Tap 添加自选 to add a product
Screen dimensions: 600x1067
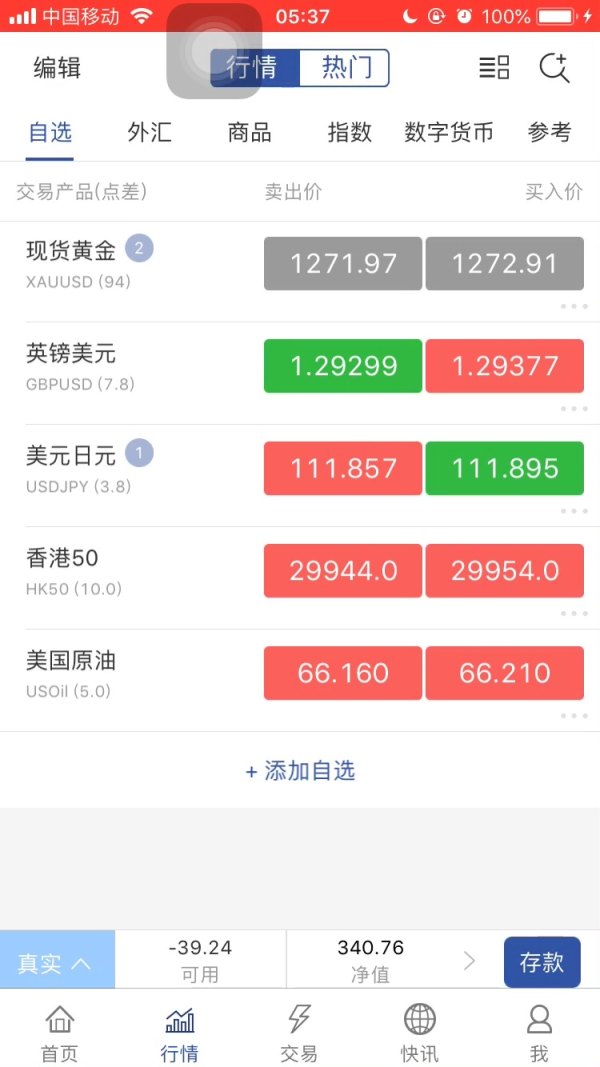pos(300,771)
